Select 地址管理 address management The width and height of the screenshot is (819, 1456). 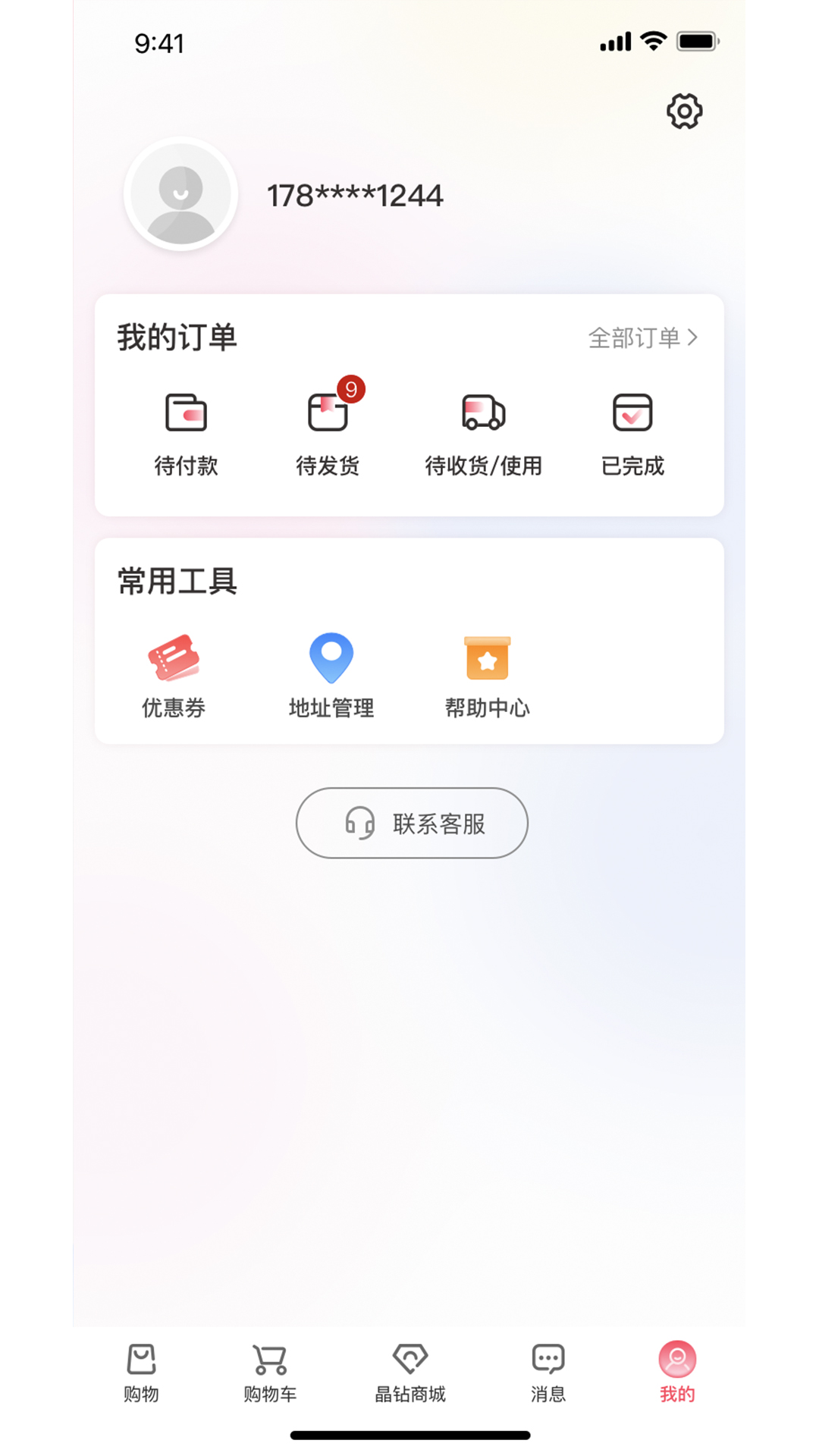pos(331,675)
